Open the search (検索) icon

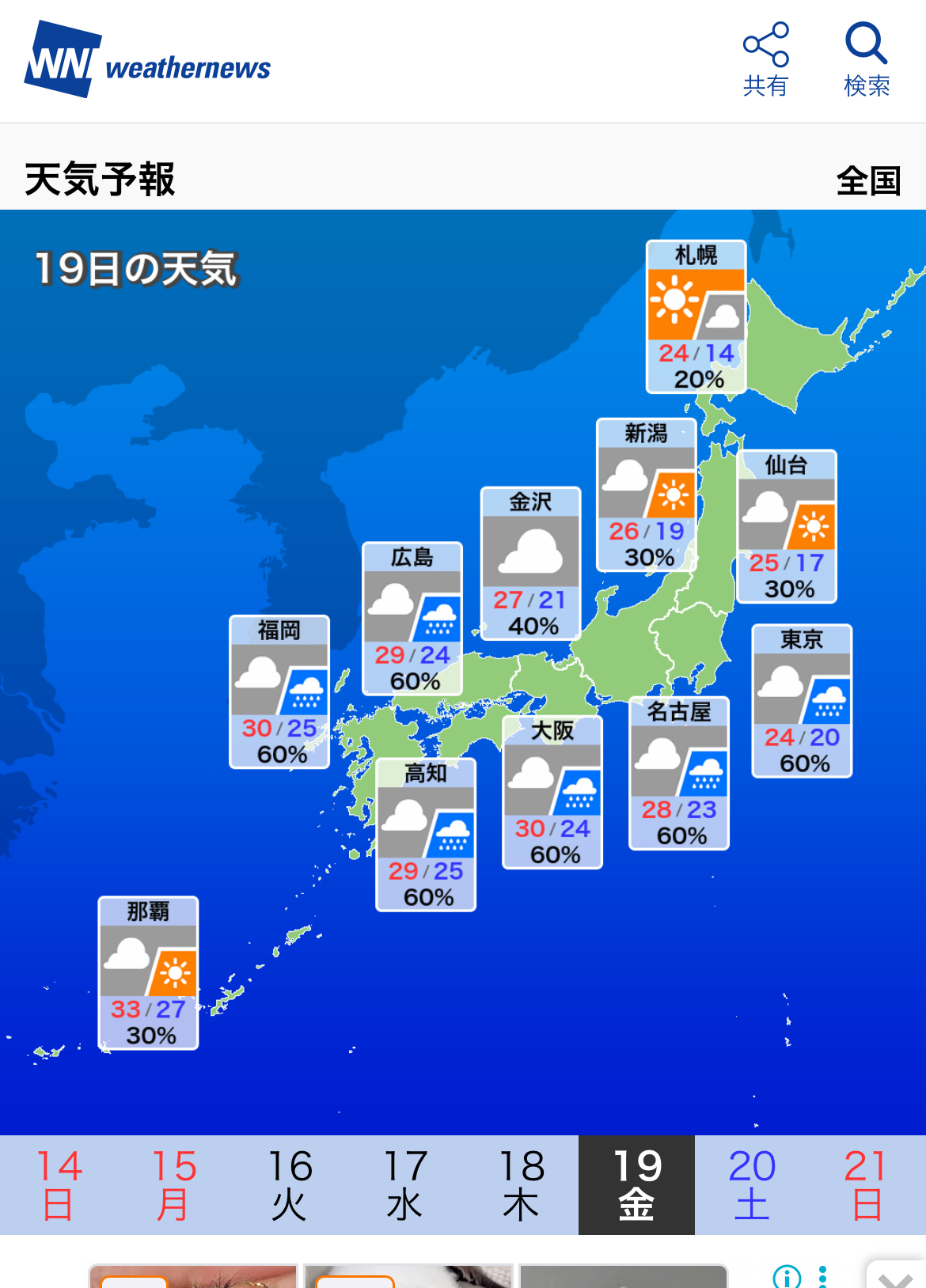pos(867,59)
